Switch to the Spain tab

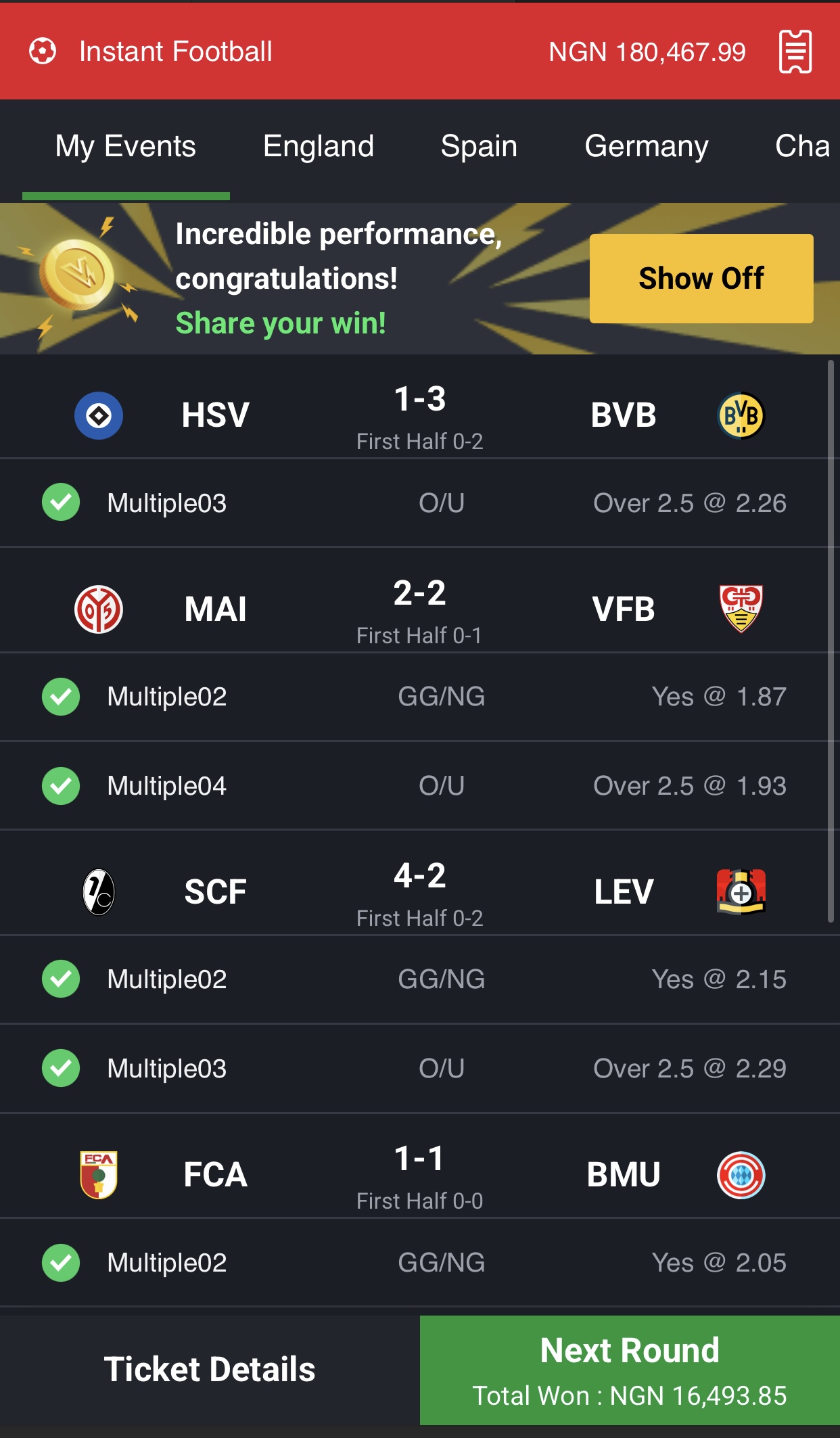(479, 146)
